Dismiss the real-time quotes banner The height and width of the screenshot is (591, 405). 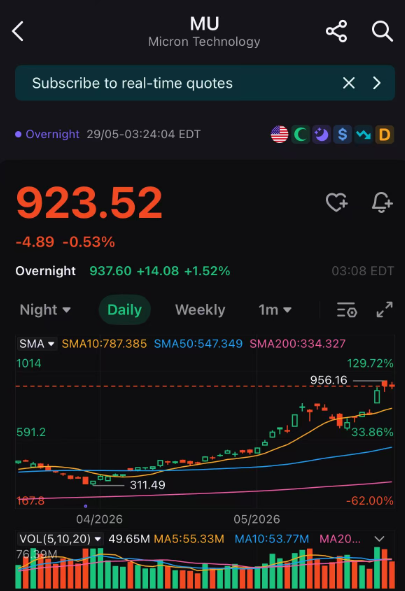[x=349, y=83]
